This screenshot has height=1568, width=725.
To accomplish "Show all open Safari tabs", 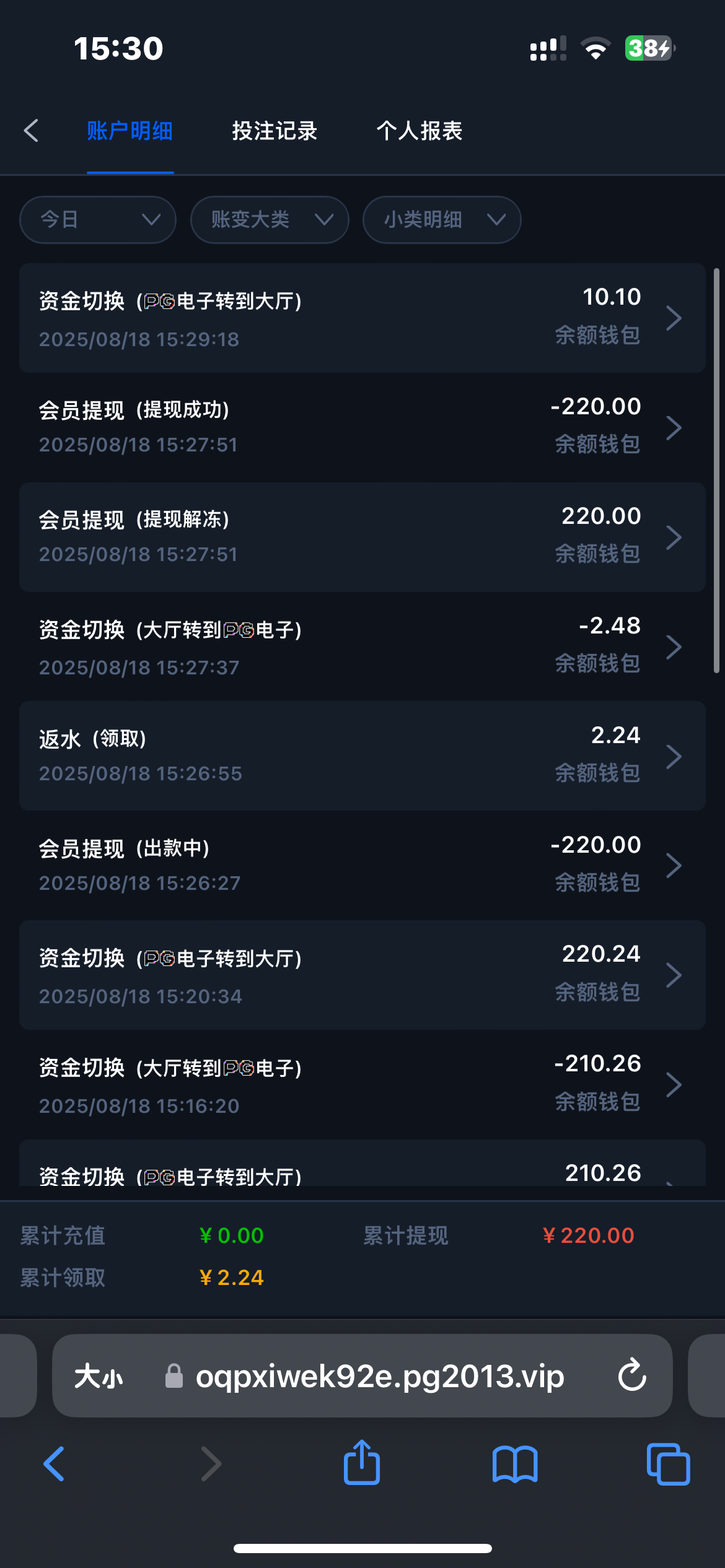I will (x=668, y=1464).
